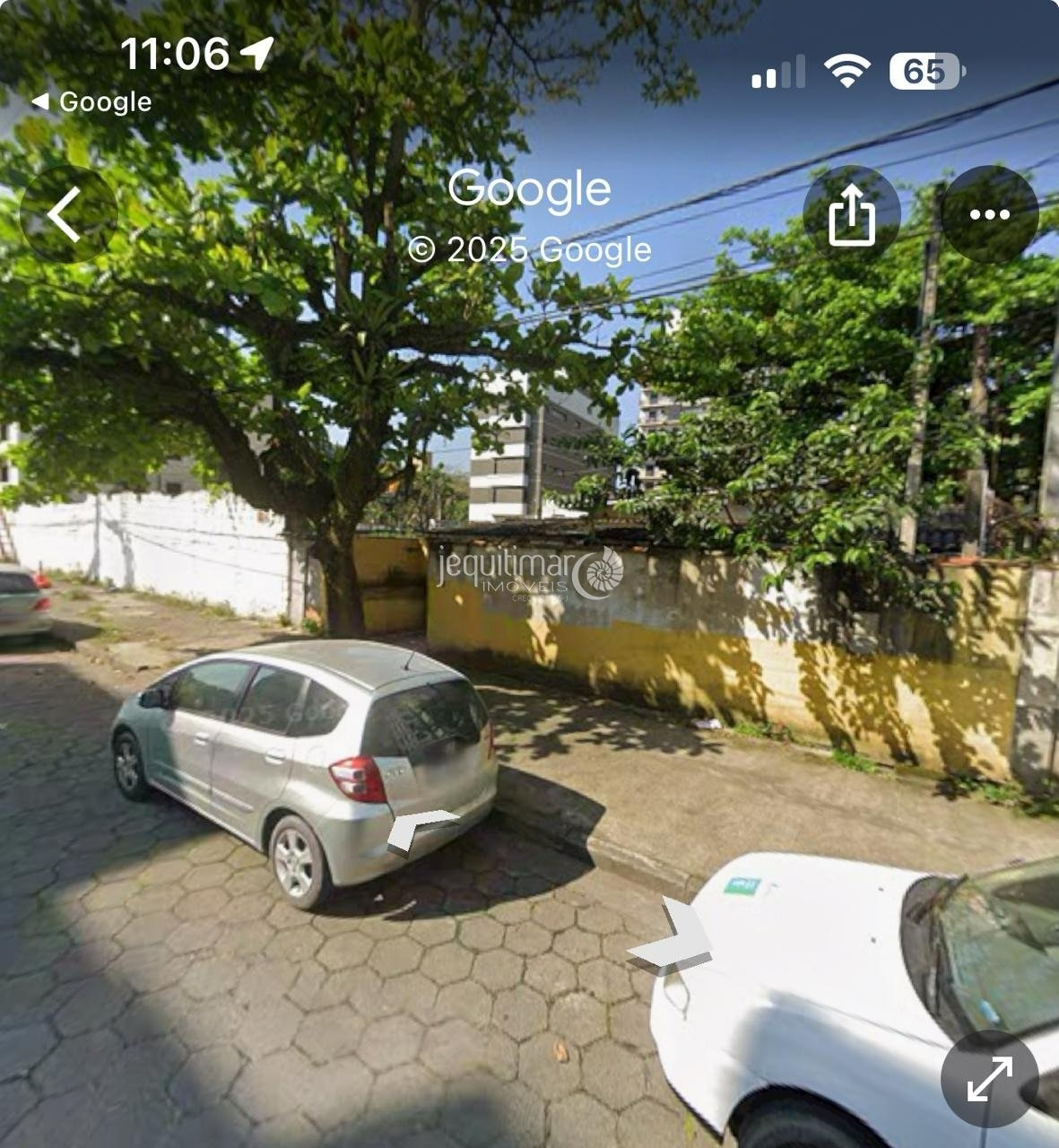Viewport: 1059px width, 1148px height.
Task: Tap the left-pointing chevron inside the top-left circle
Action: pyautogui.click(x=65, y=213)
